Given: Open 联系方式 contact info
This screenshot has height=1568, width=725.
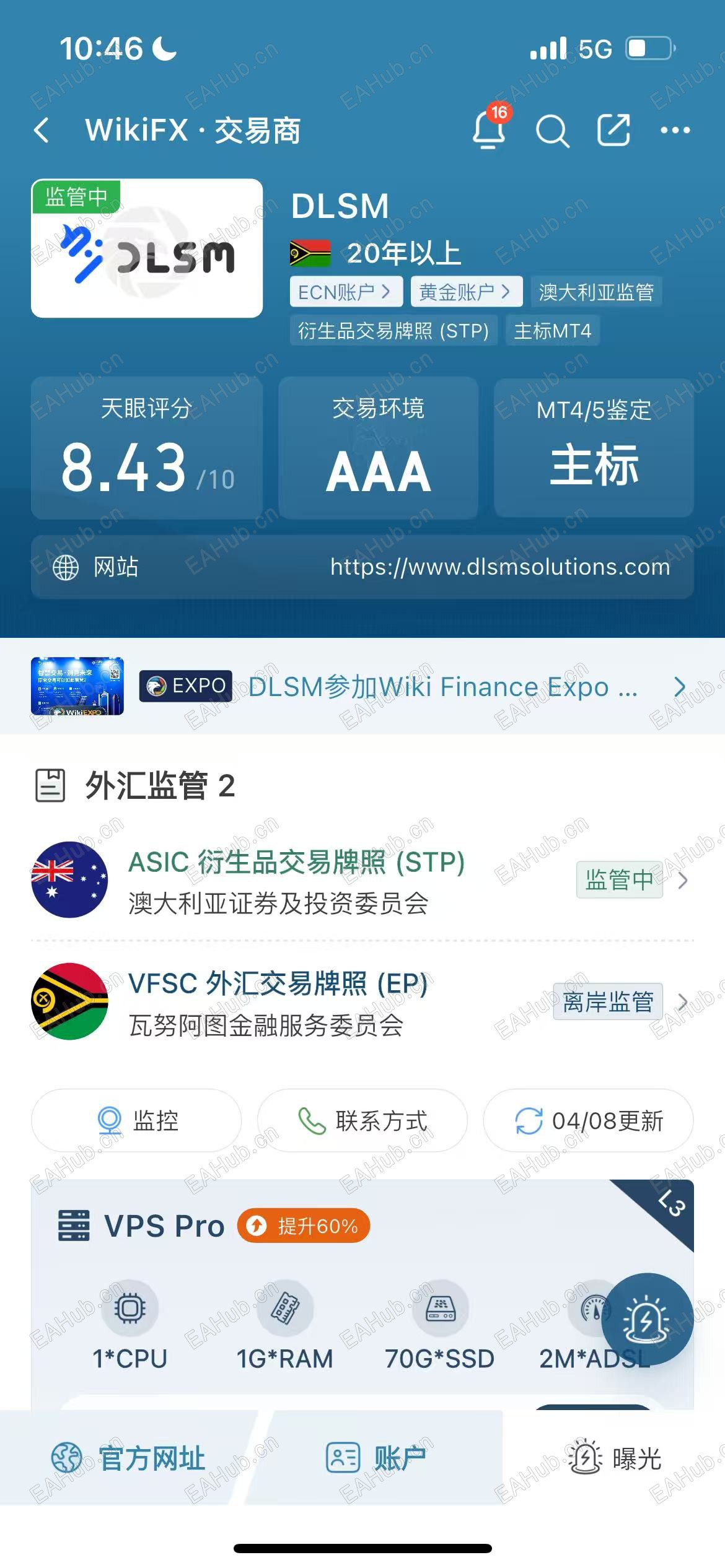Looking at the screenshot, I should click(362, 1120).
